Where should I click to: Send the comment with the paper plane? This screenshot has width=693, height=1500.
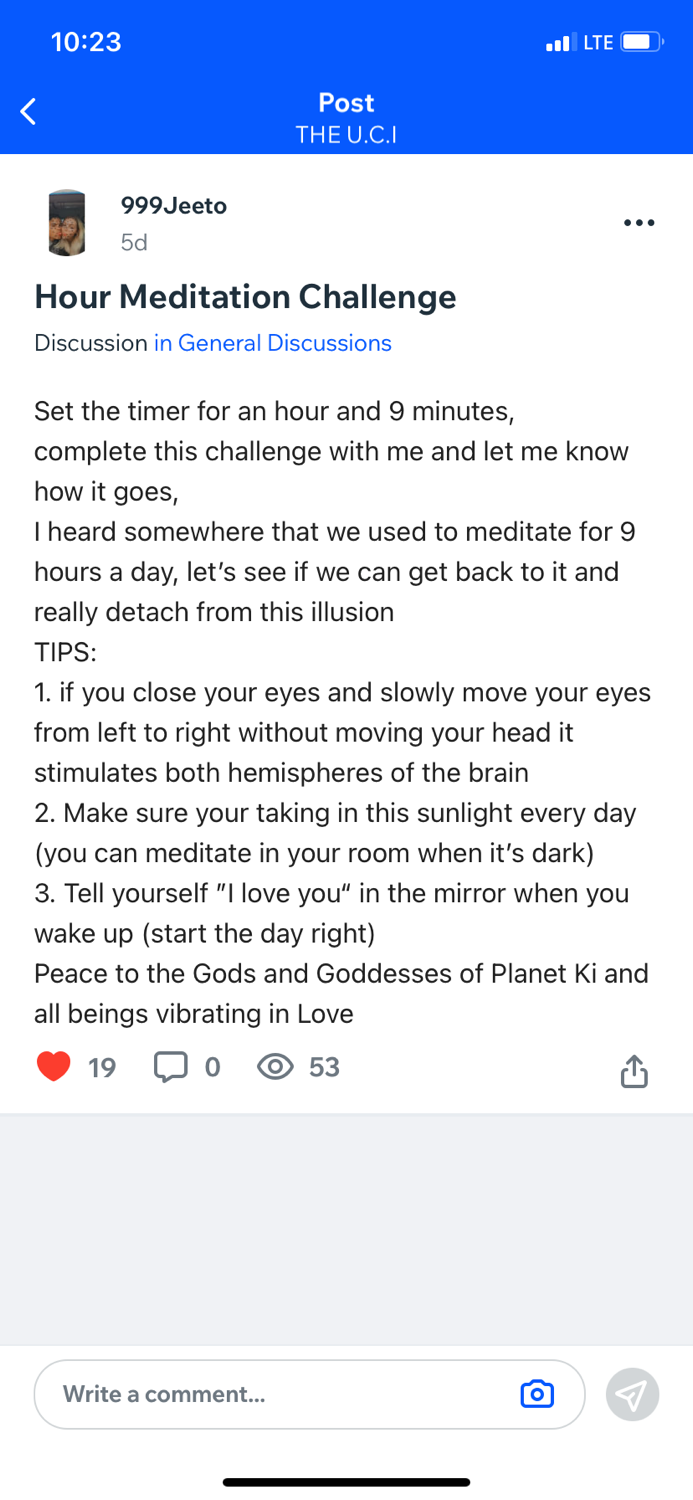[632, 1394]
